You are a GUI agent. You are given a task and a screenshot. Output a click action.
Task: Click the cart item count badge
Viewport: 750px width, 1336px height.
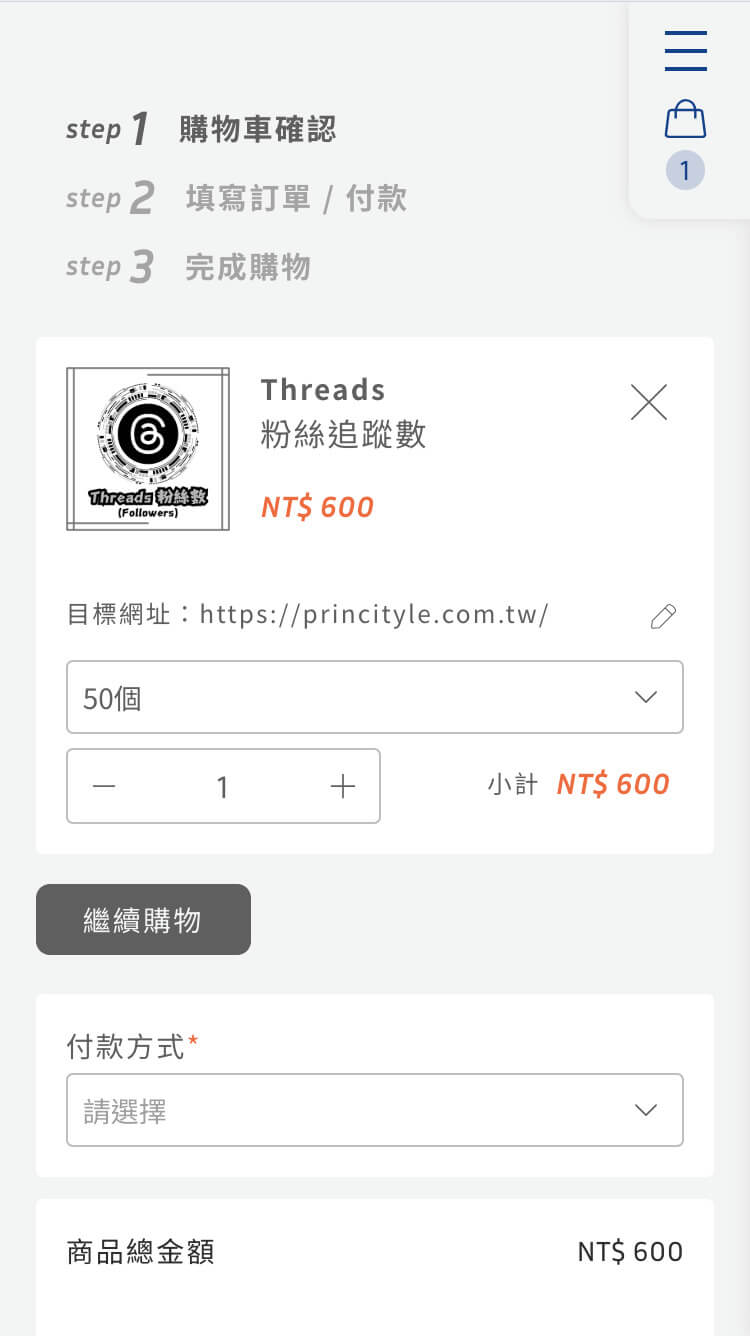[685, 170]
